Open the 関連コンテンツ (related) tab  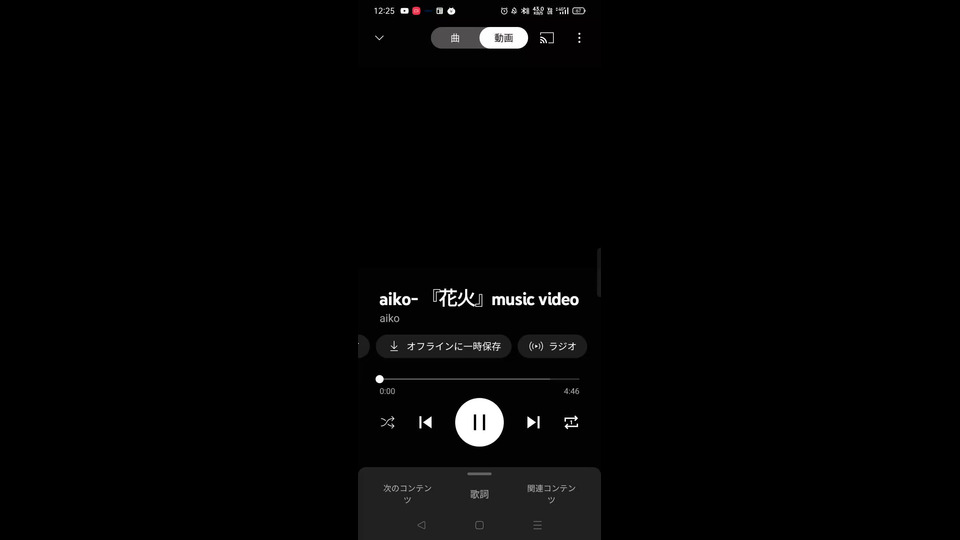pyautogui.click(x=551, y=493)
